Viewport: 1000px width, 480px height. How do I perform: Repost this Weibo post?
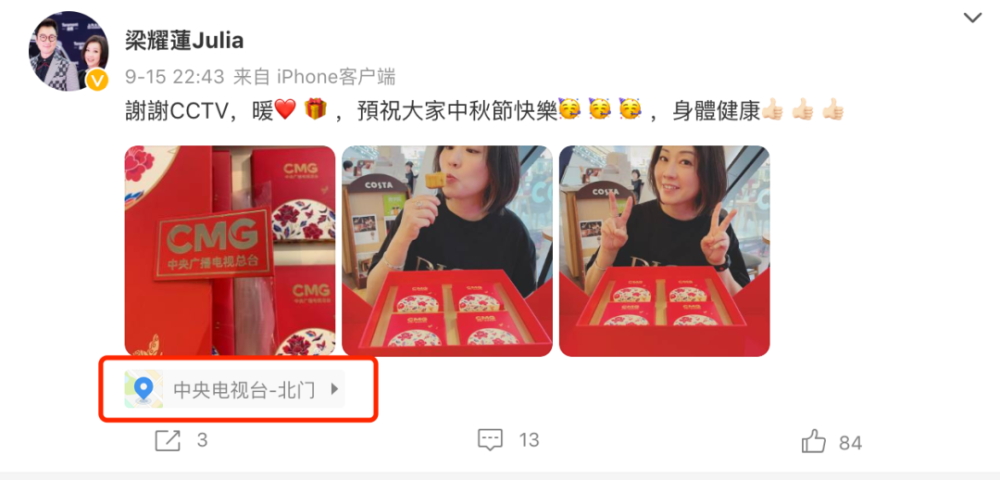[181, 440]
